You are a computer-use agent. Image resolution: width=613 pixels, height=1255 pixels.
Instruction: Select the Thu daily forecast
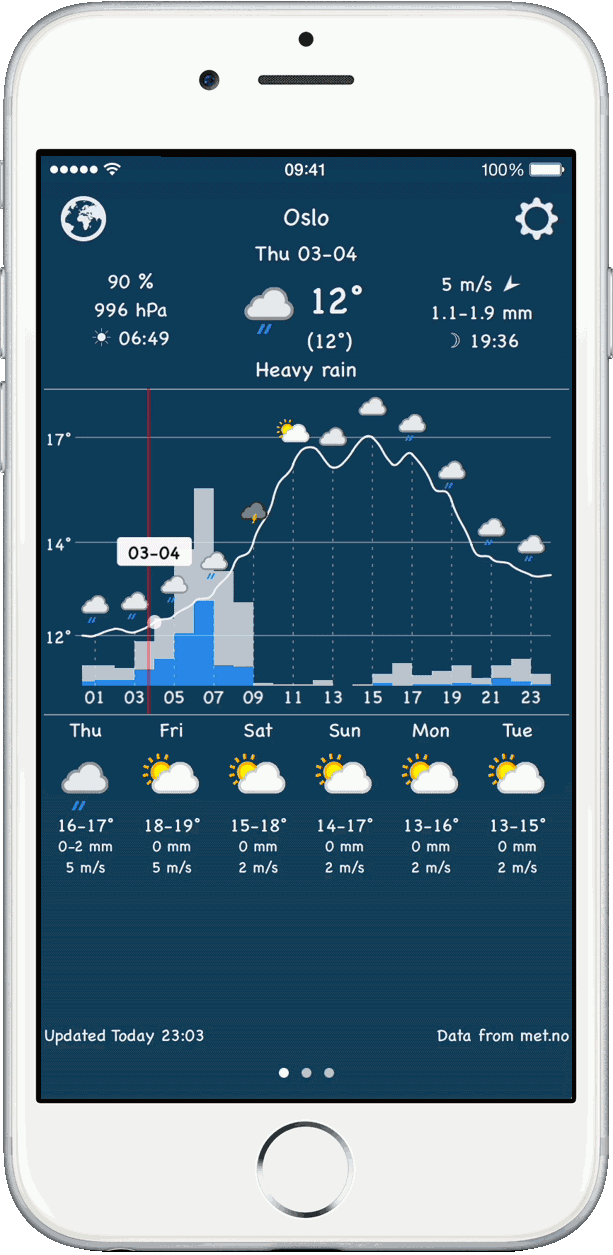tap(86, 798)
